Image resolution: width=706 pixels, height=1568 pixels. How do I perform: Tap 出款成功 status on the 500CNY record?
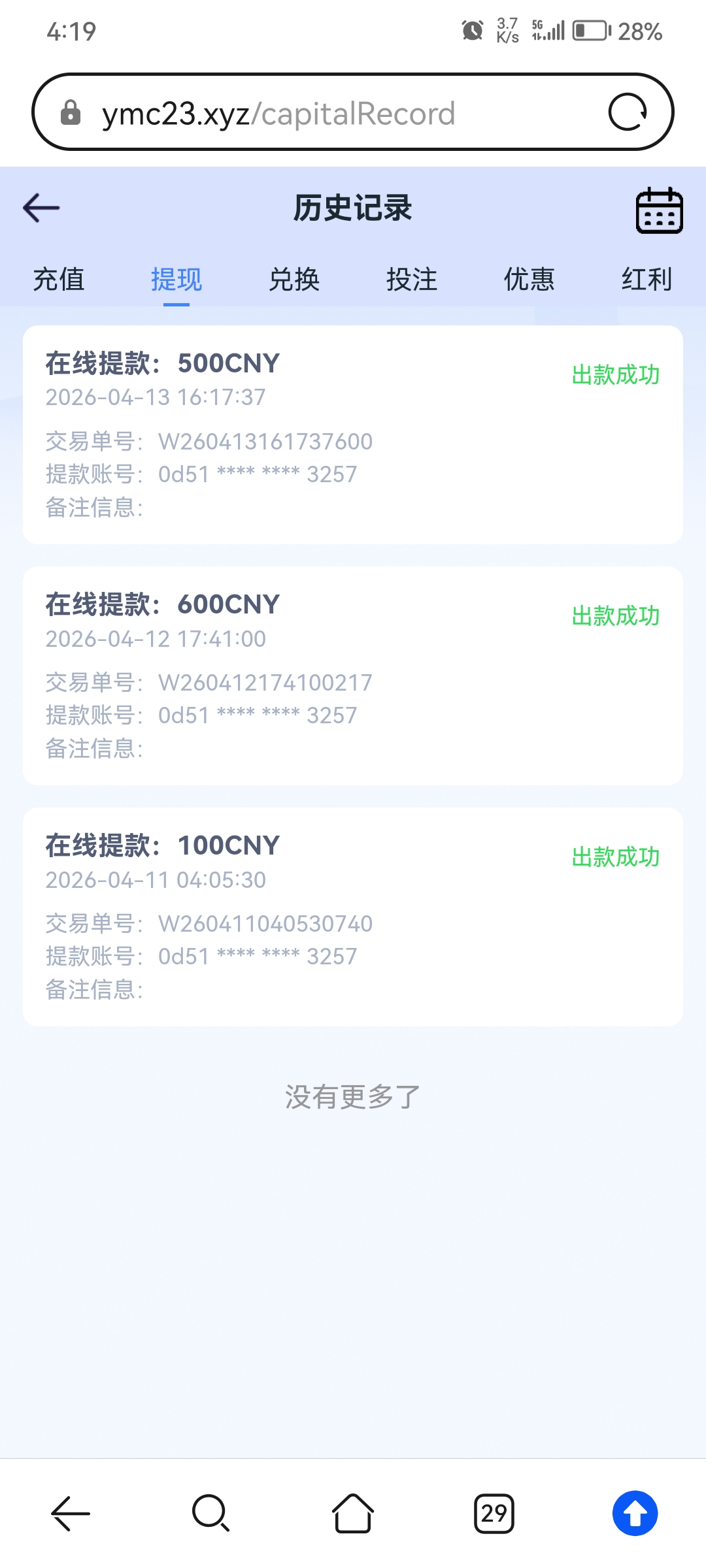point(615,374)
